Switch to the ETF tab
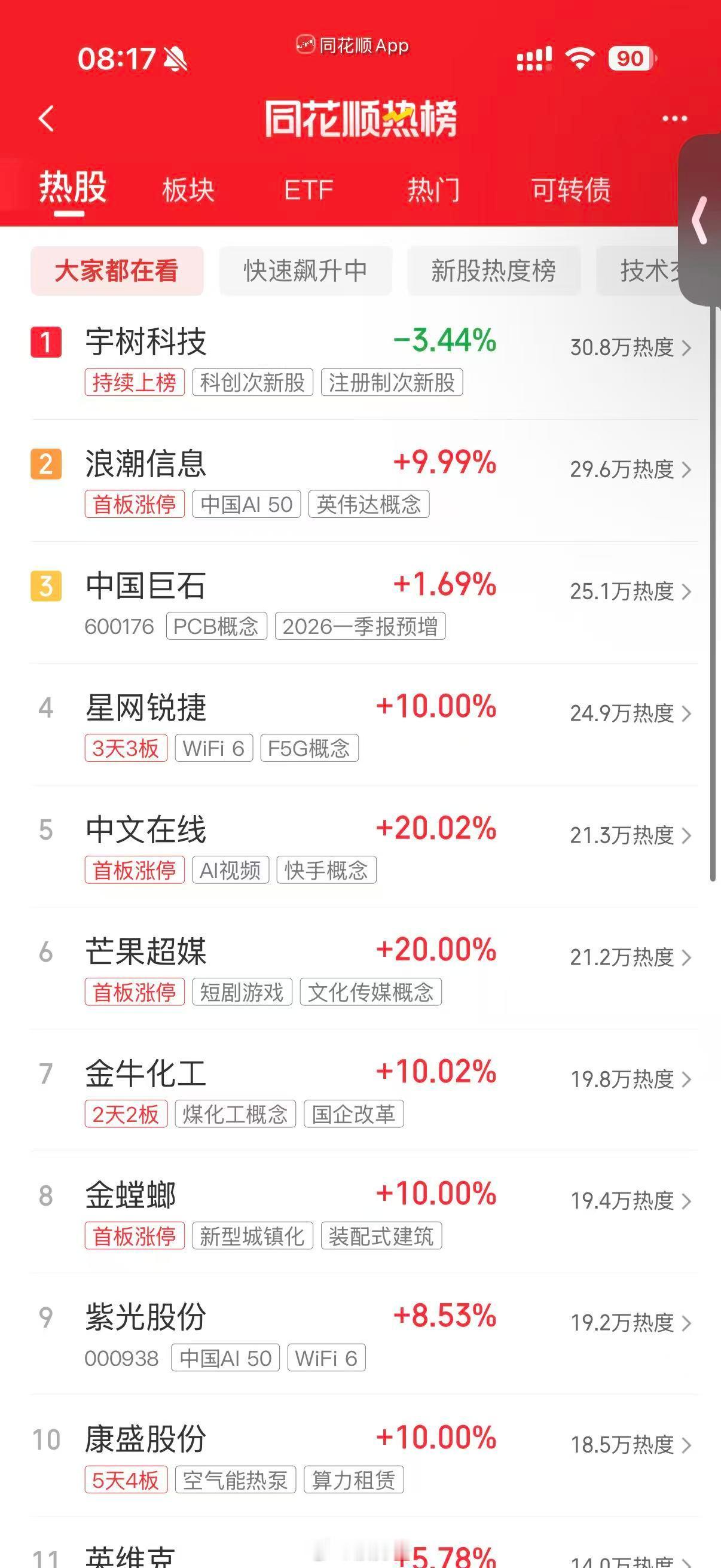Image resolution: width=721 pixels, height=1568 pixels. pyautogui.click(x=308, y=190)
